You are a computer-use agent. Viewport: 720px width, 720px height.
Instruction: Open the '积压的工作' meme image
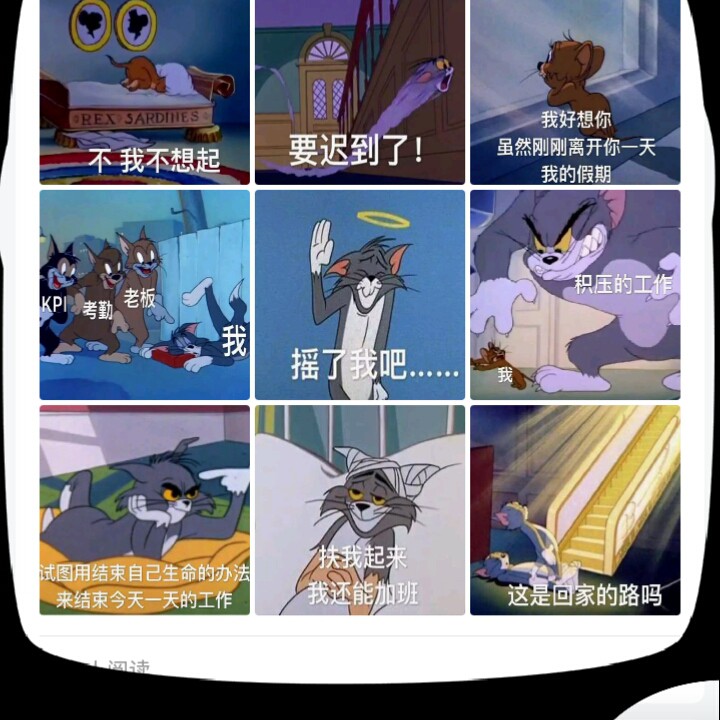point(575,295)
